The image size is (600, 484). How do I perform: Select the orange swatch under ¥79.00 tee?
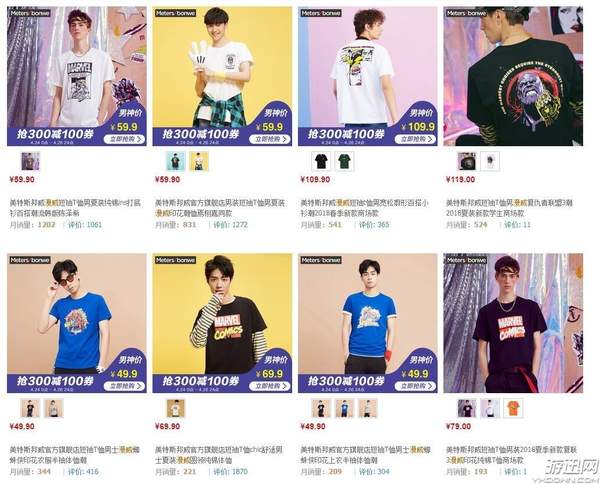(513, 408)
